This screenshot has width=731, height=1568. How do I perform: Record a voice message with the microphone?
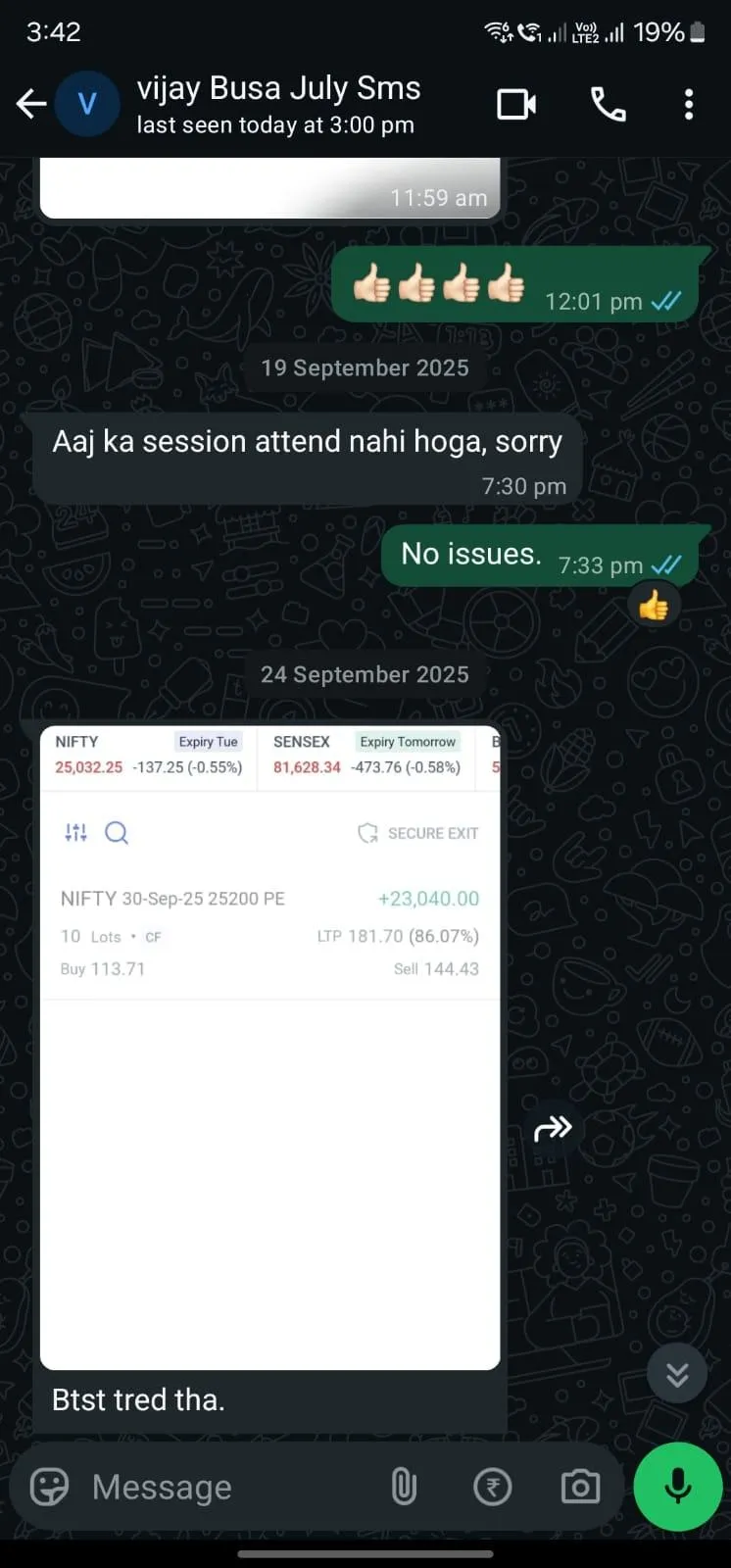[x=678, y=1487]
